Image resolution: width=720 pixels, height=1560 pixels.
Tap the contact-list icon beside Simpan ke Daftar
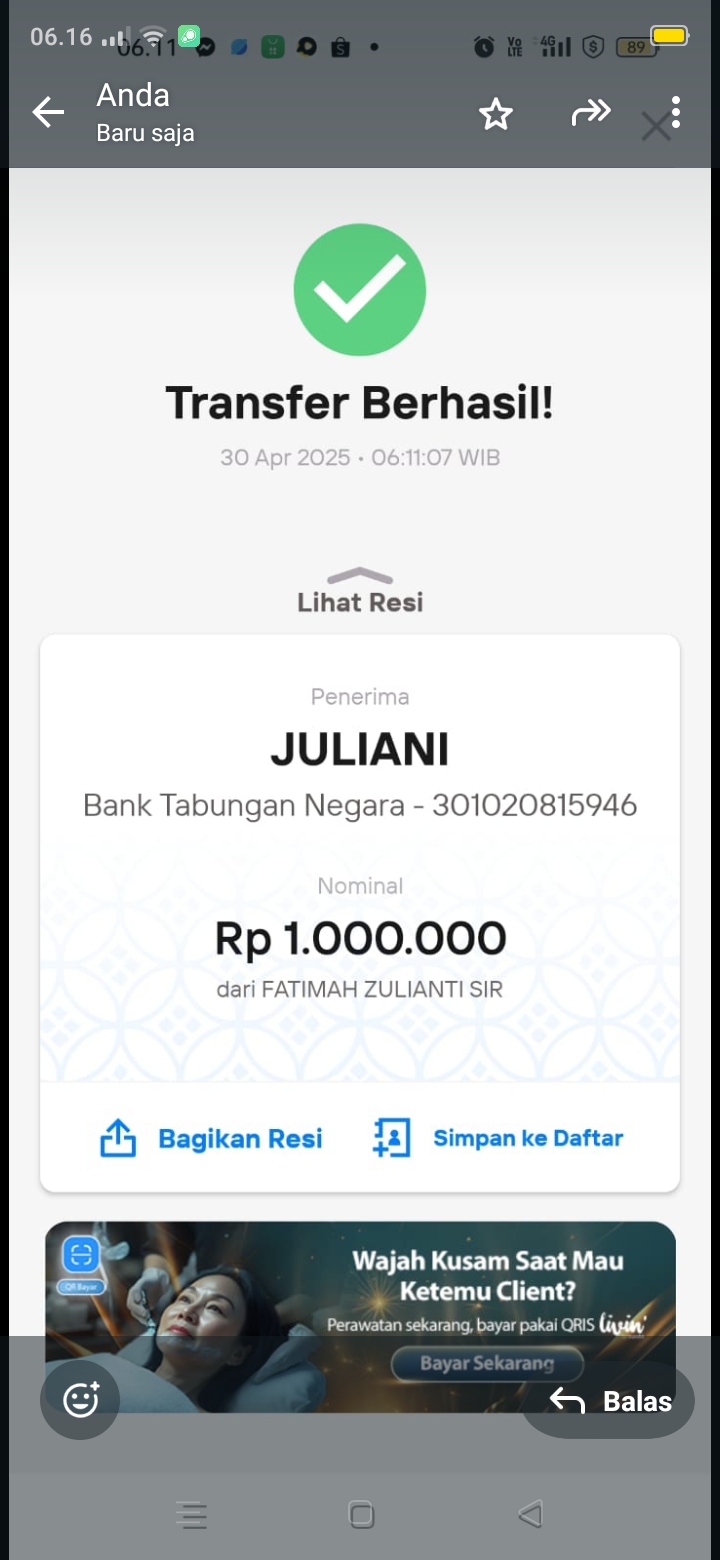pos(392,1138)
